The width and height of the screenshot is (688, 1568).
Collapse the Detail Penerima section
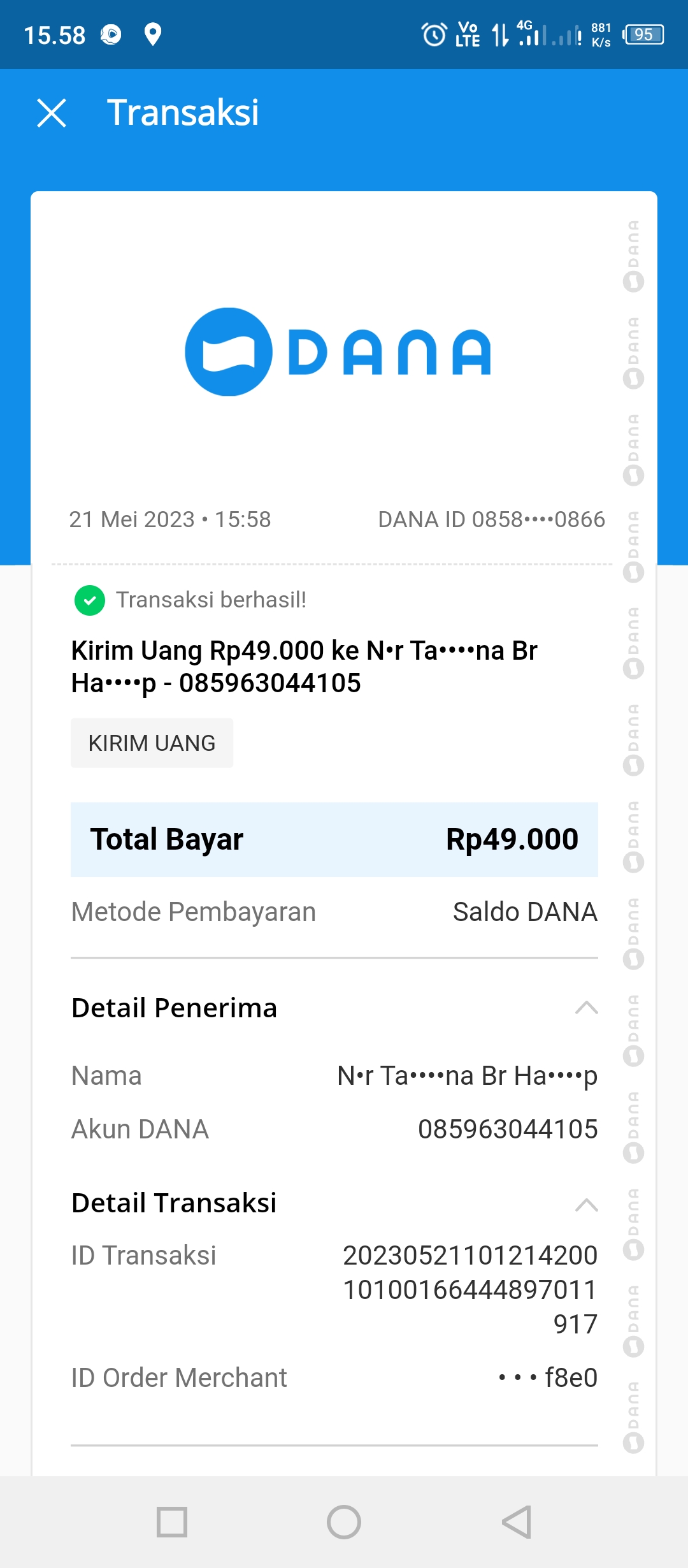[x=586, y=1008]
